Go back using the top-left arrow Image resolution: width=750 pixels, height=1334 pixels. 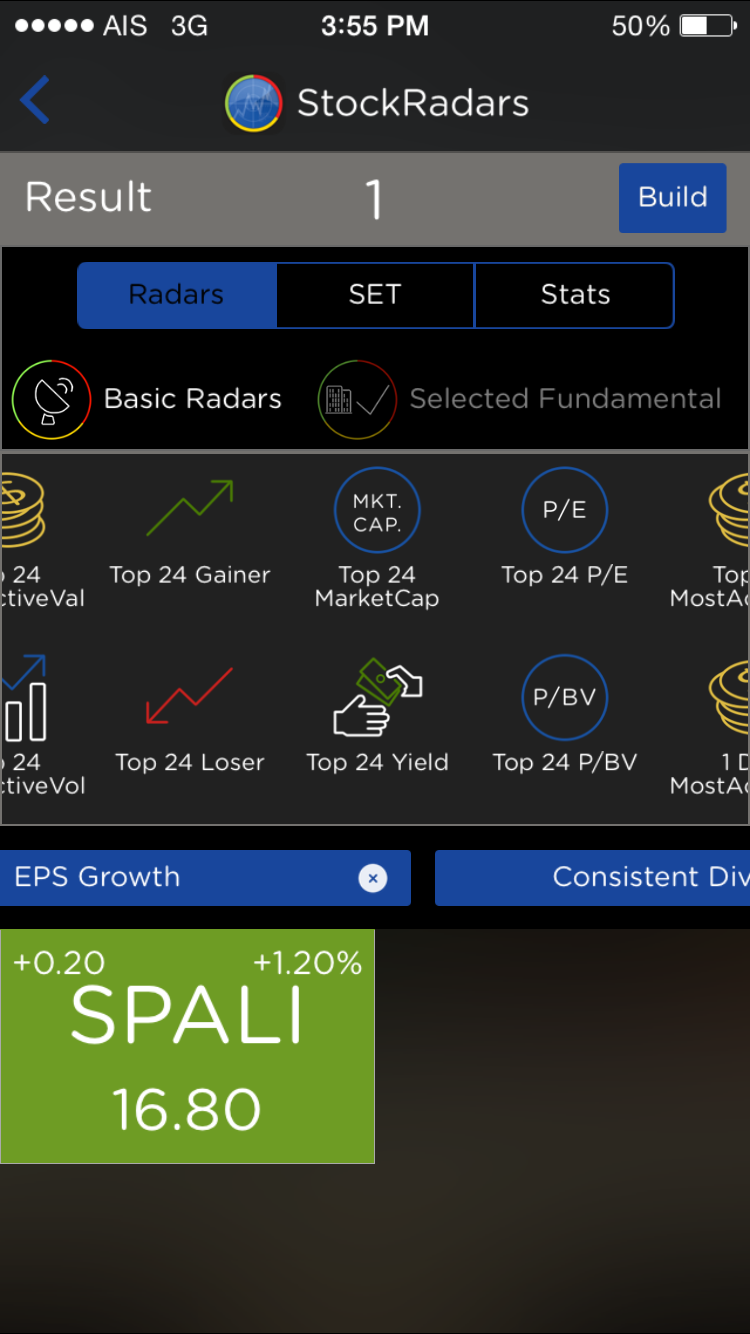point(35,101)
